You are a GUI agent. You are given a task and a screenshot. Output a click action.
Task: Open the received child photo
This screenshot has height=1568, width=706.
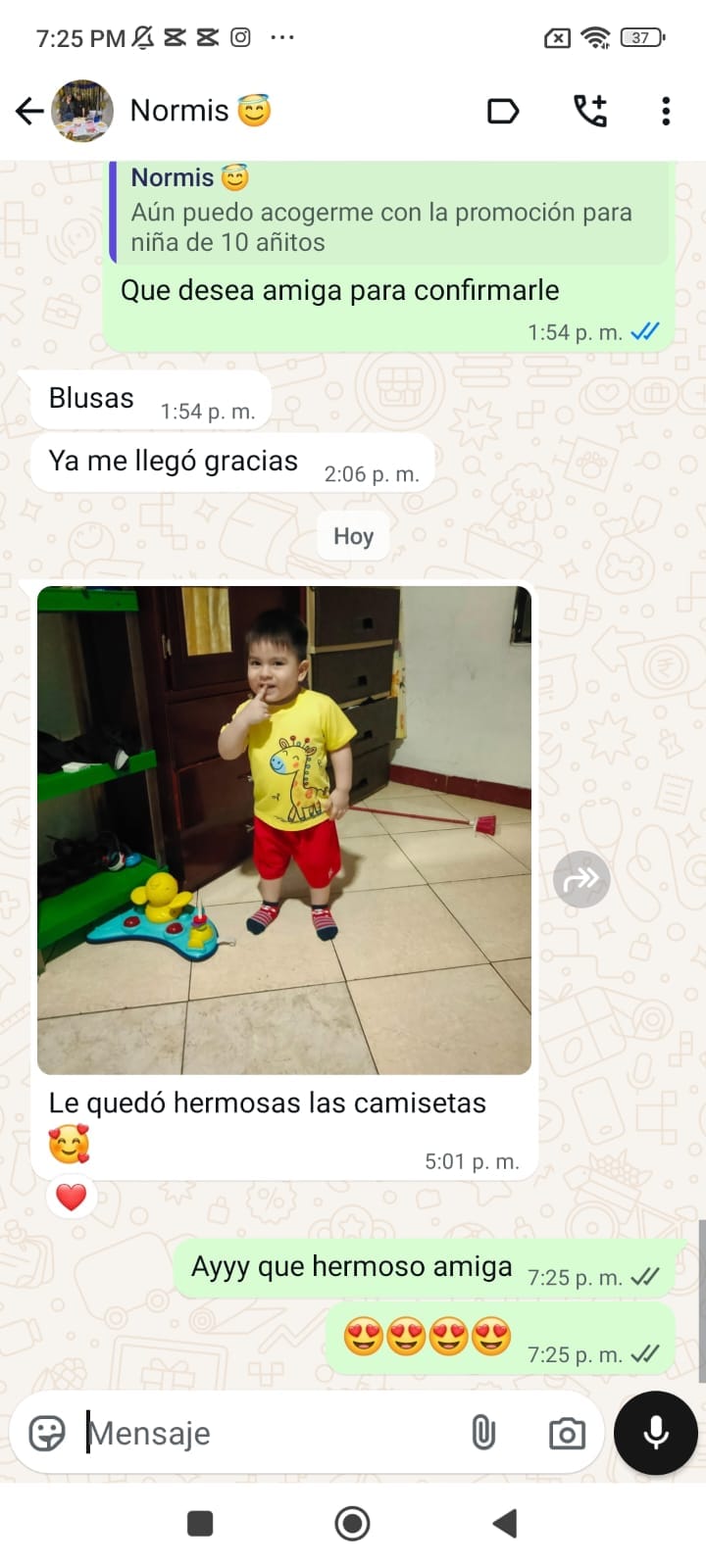284,829
